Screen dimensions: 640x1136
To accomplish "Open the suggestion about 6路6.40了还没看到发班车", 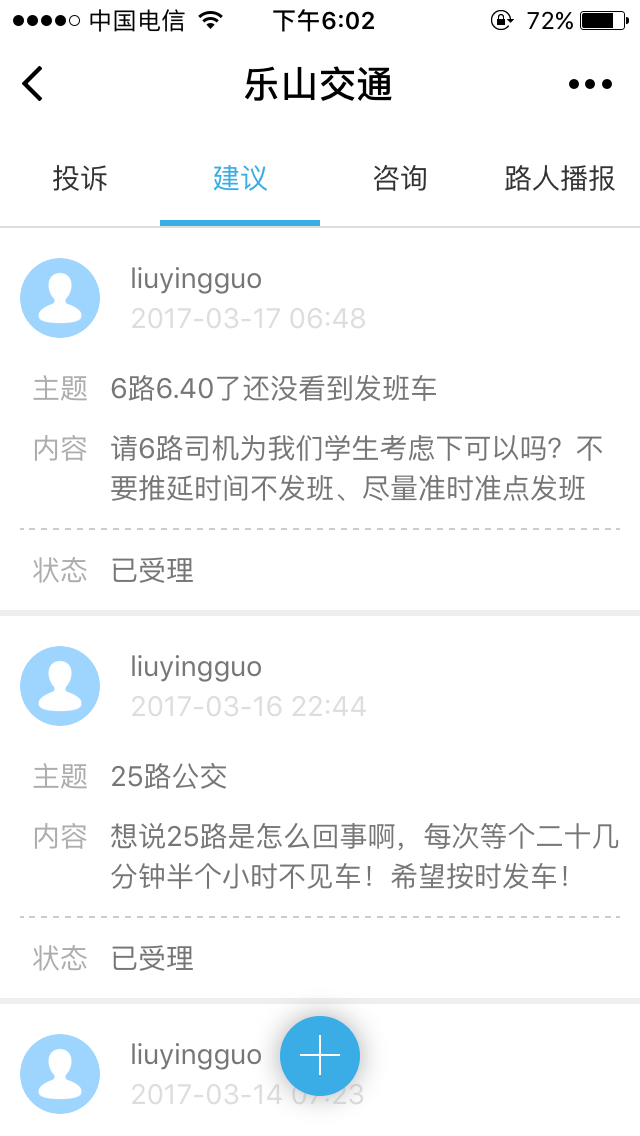I will pyautogui.click(x=274, y=388).
